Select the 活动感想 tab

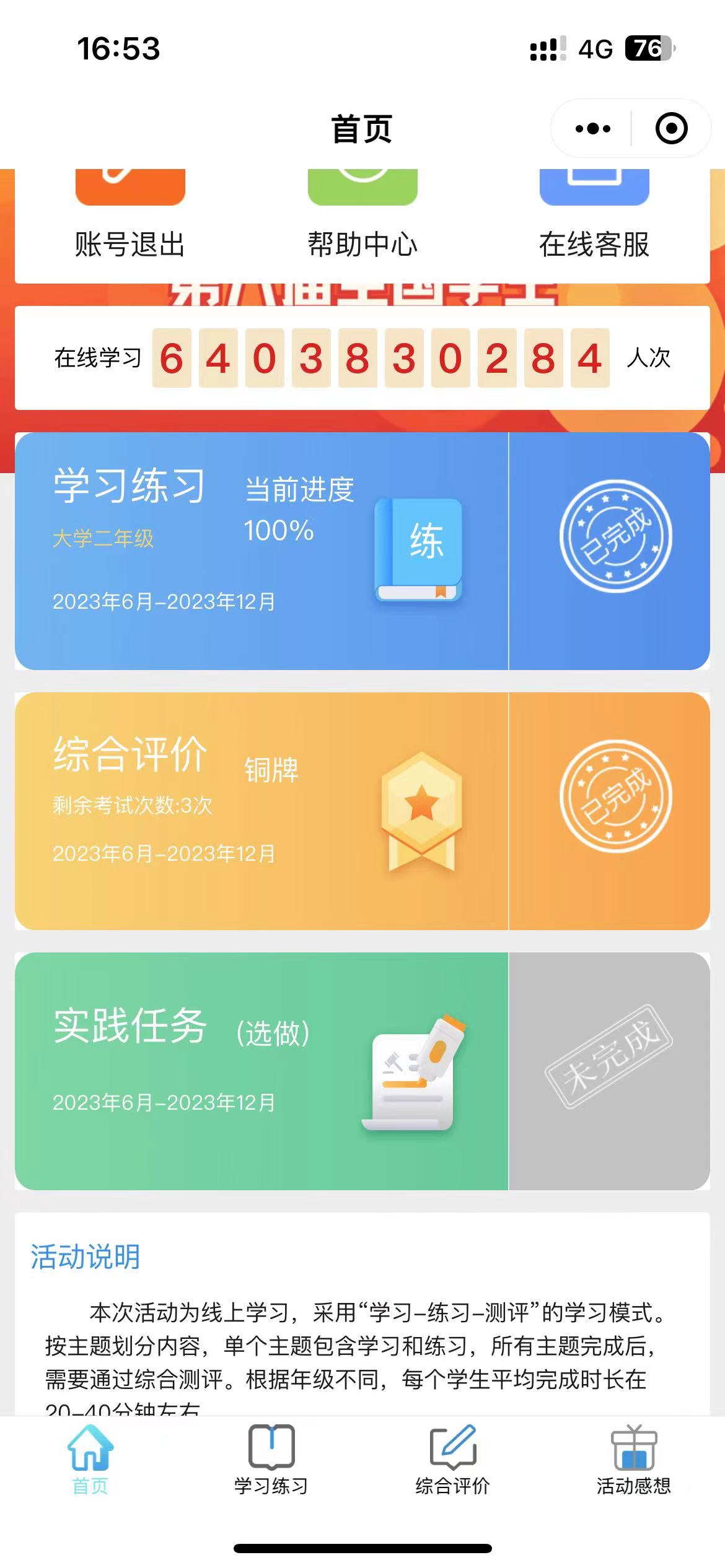(x=634, y=1460)
